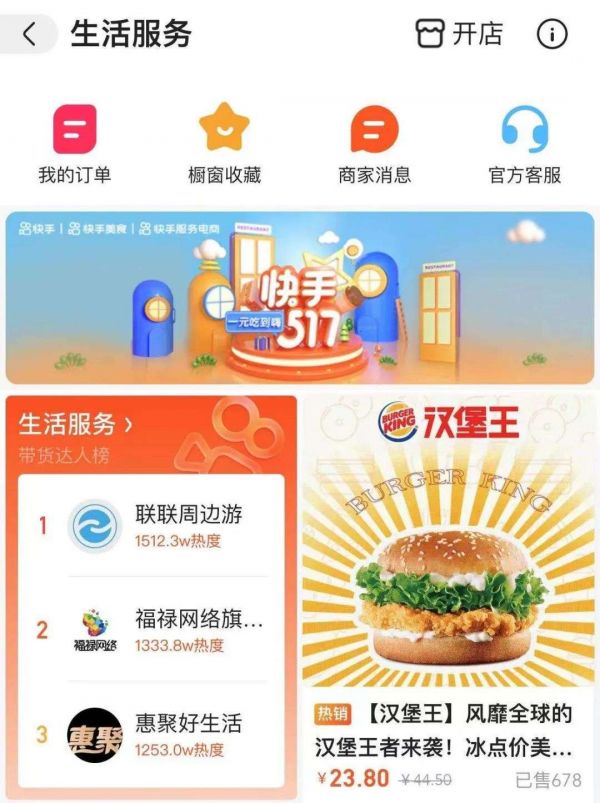Open the info icon

pos(552,34)
